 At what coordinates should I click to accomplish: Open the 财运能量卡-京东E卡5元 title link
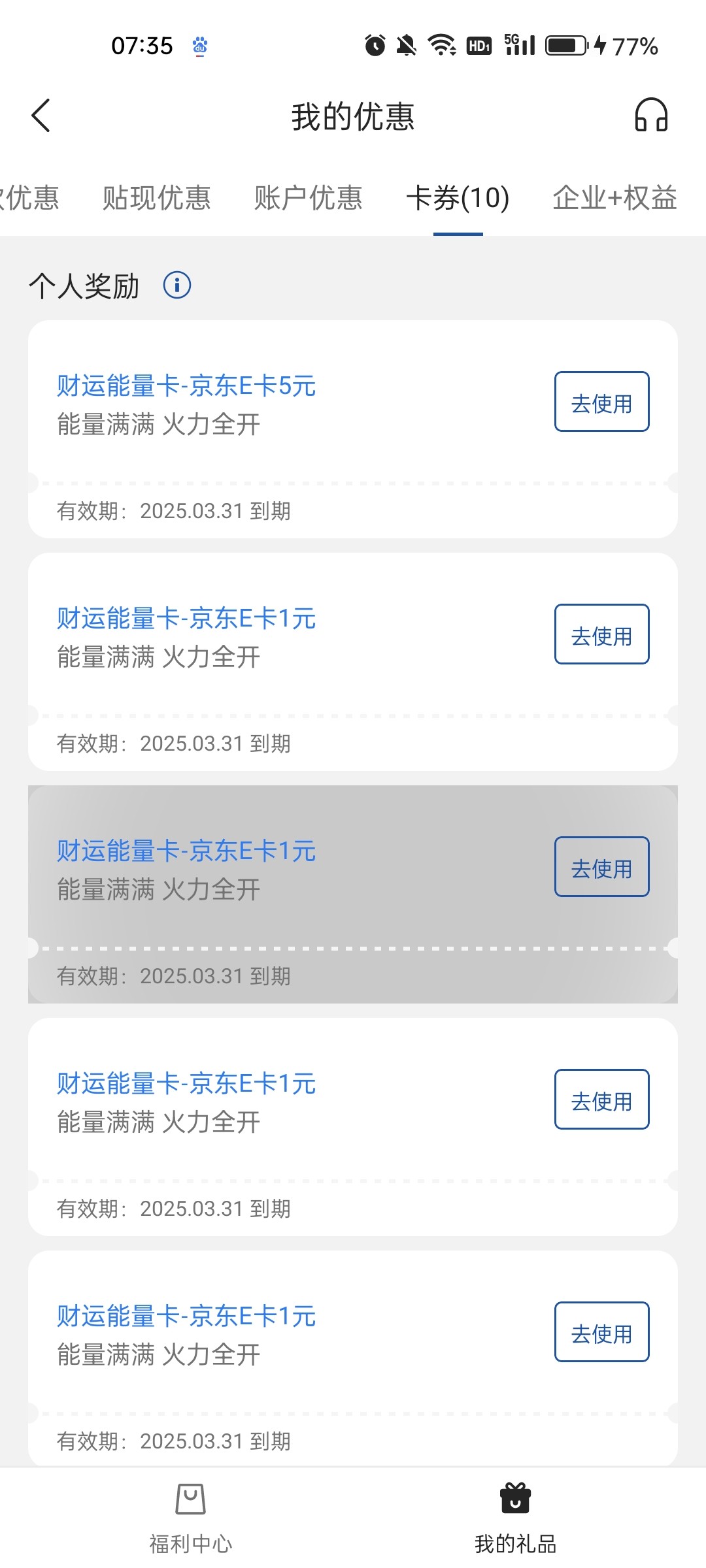pos(186,386)
